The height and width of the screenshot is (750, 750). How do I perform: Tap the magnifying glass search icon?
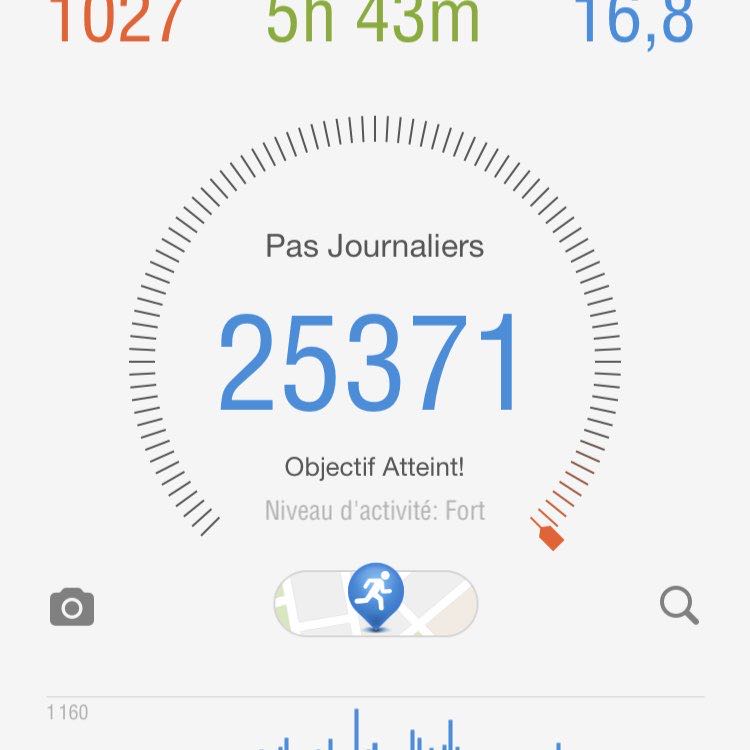pyautogui.click(x=679, y=605)
